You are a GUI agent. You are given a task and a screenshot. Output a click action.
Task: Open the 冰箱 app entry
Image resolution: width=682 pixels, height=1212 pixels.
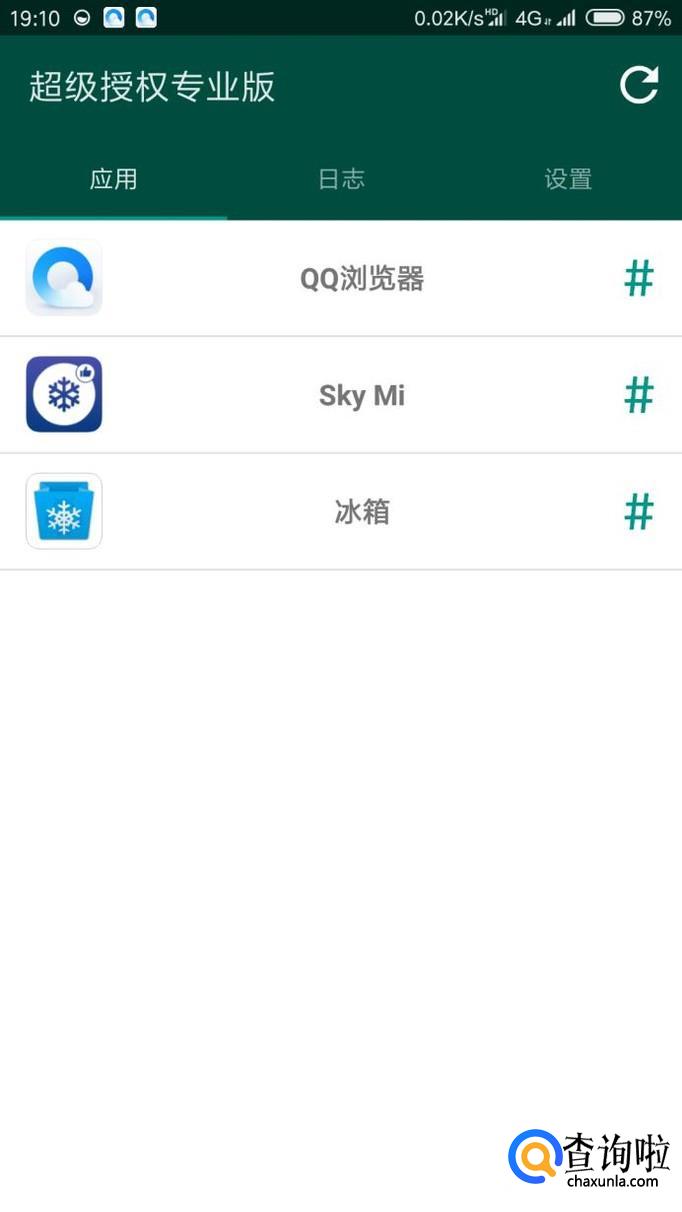point(361,512)
